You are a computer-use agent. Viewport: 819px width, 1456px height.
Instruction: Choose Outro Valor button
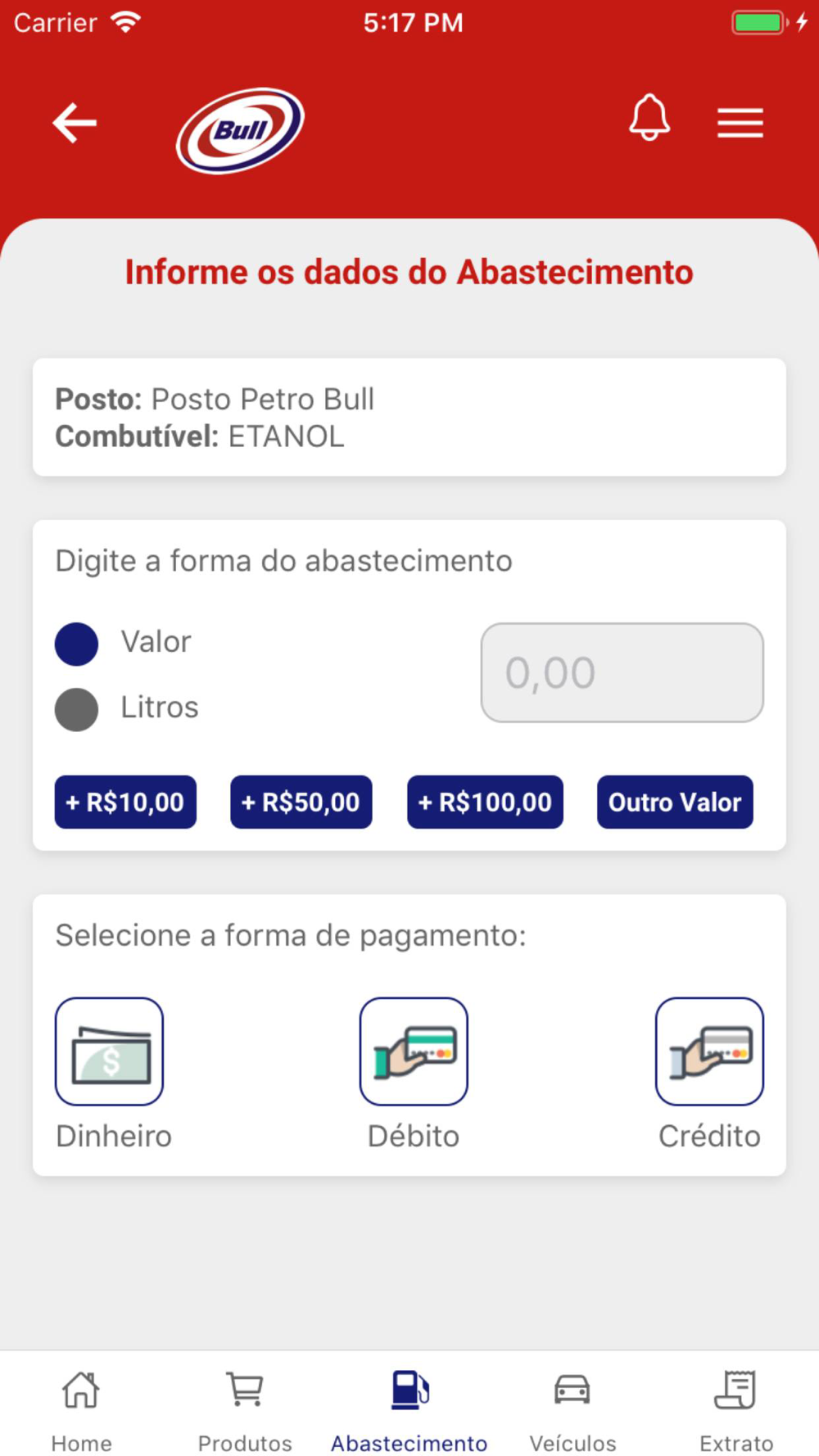click(x=675, y=802)
